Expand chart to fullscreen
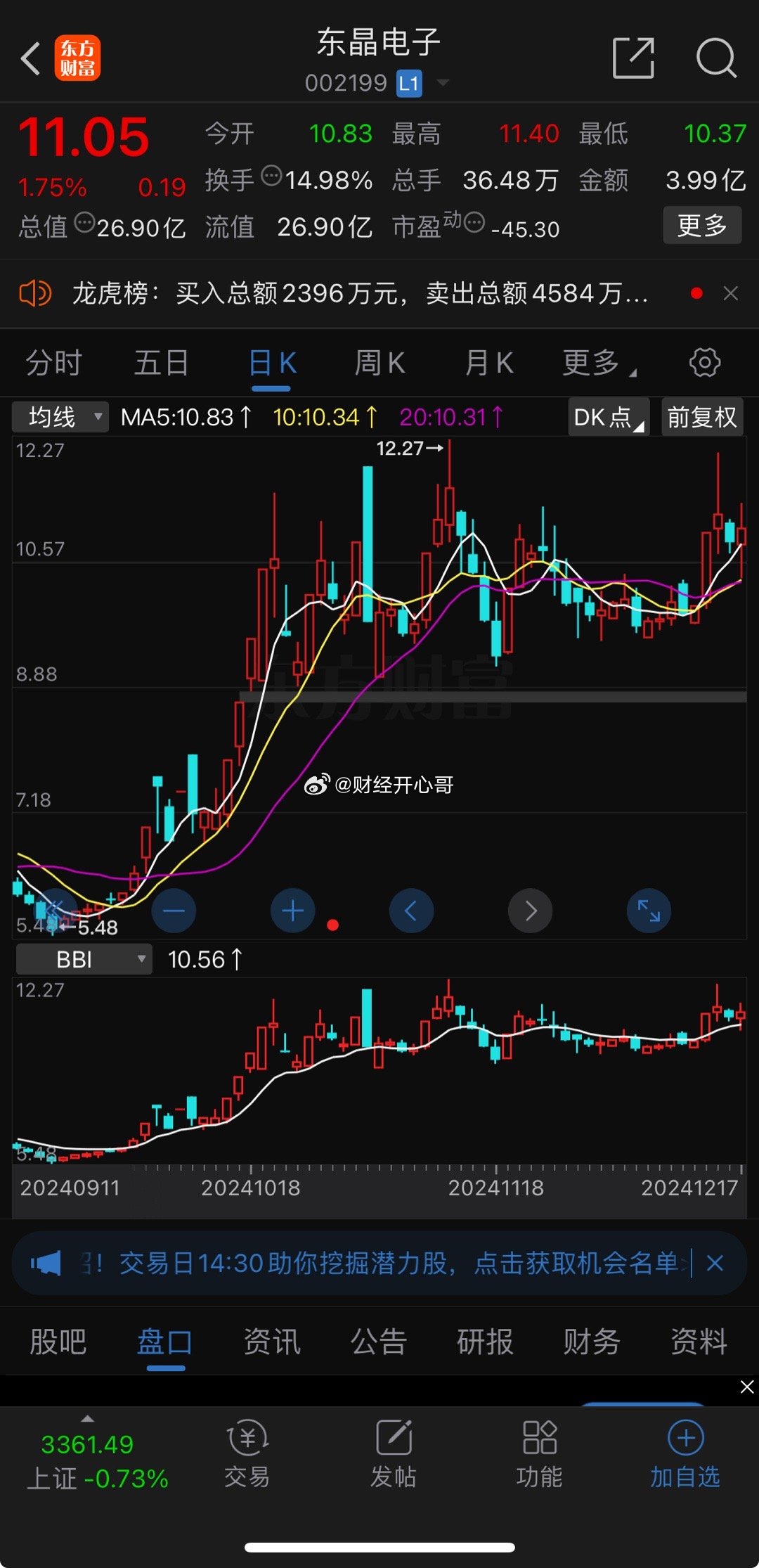The height and width of the screenshot is (1568, 759). (649, 911)
